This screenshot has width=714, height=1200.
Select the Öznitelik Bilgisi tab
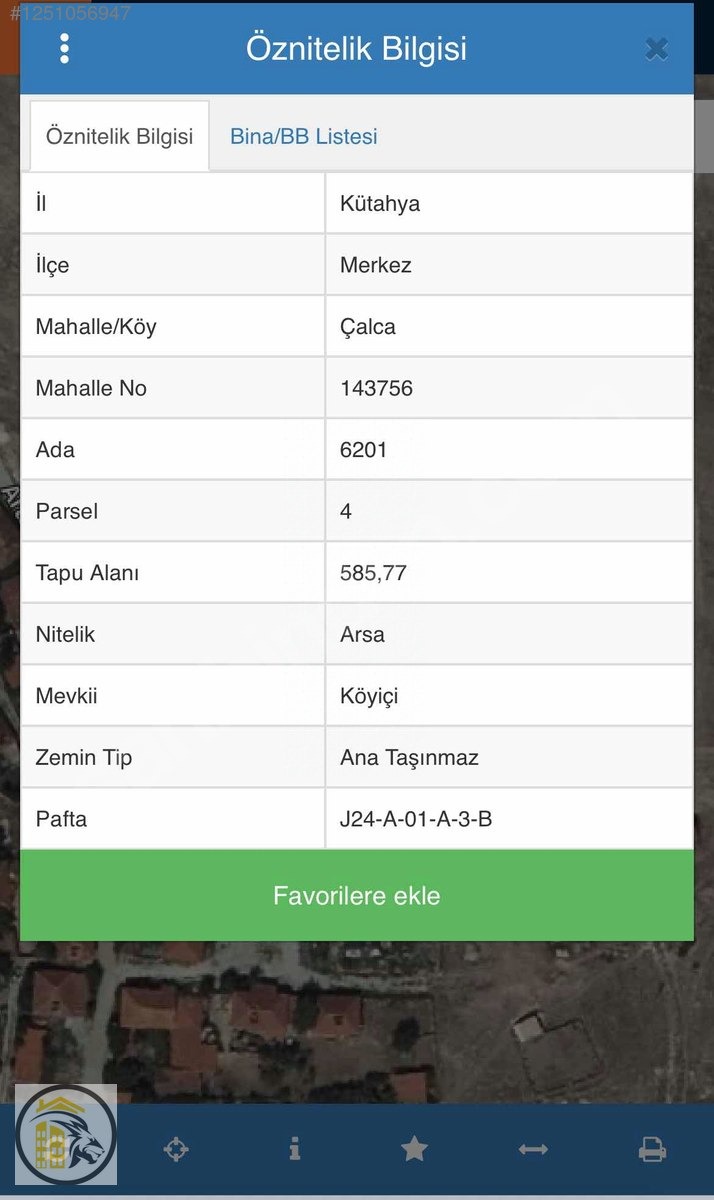point(119,137)
